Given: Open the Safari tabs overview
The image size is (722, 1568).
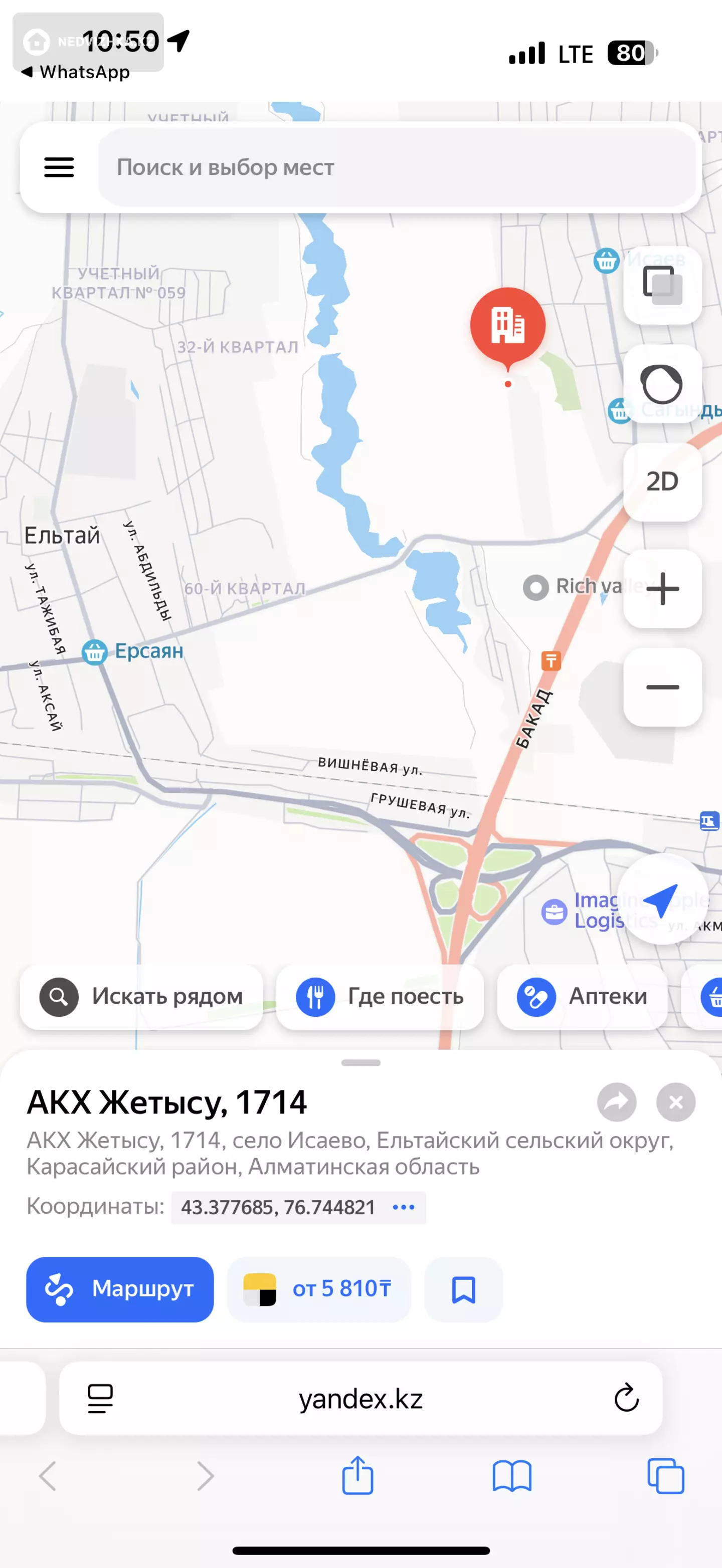Looking at the screenshot, I should click(665, 1476).
